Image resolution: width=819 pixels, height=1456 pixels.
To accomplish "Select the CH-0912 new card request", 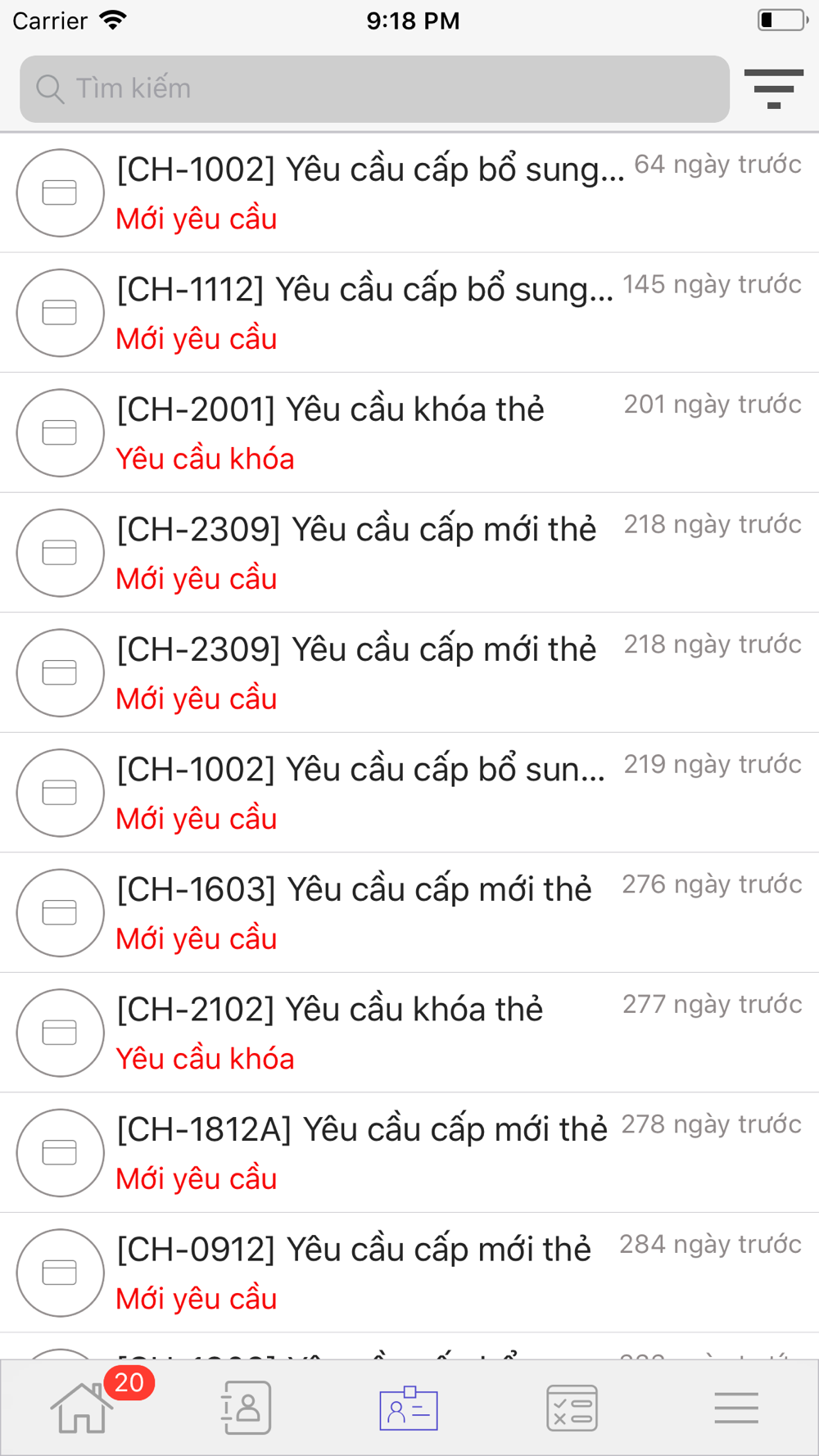I will (x=409, y=1273).
